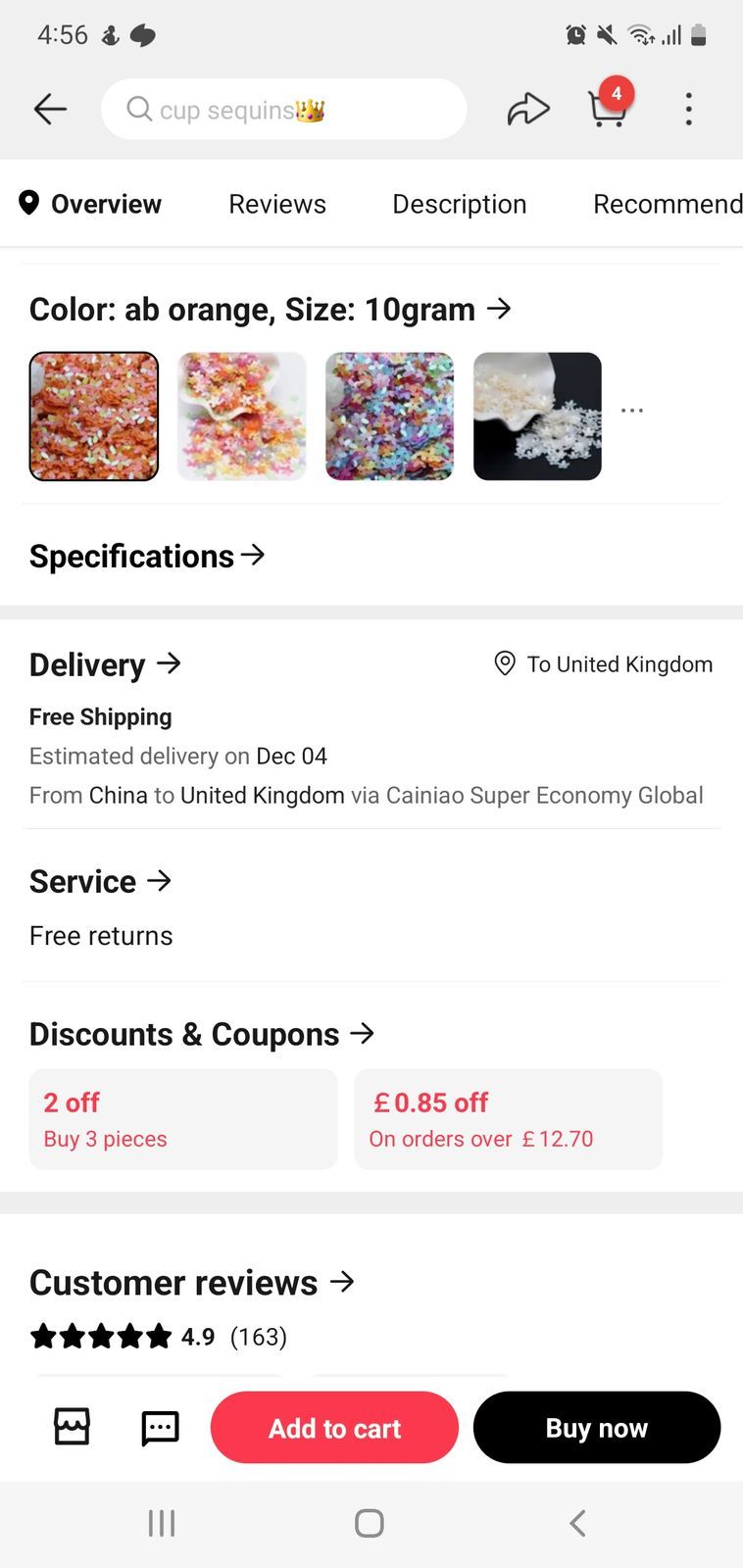Tap the cup sequins search field
The height and width of the screenshot is (1568, 743).
(x=283, y=109)
